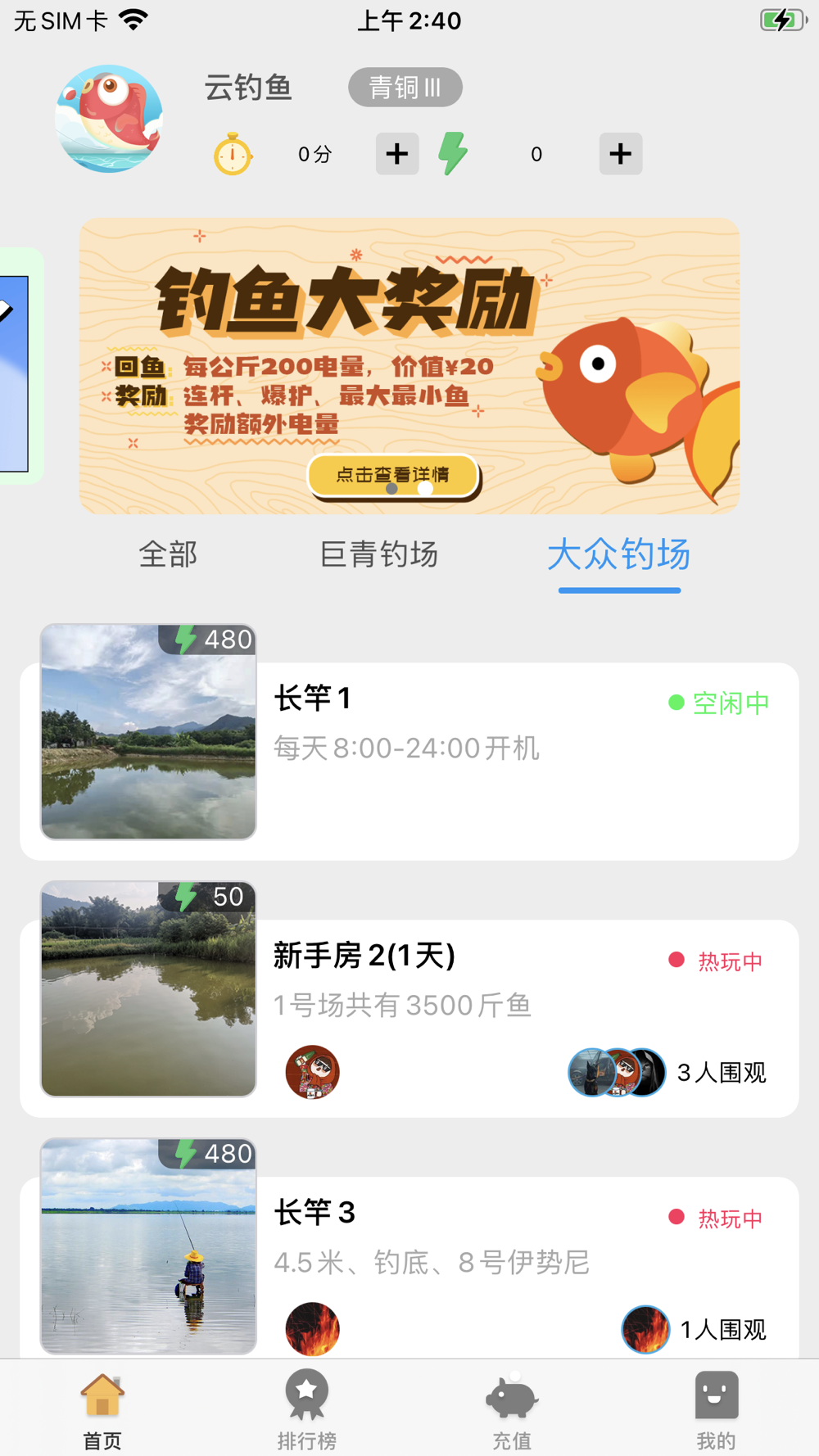Viewport: 819px width, 1456px height.
Task: Open the 我的 profile tab
Action: (x=716, y=1410)
